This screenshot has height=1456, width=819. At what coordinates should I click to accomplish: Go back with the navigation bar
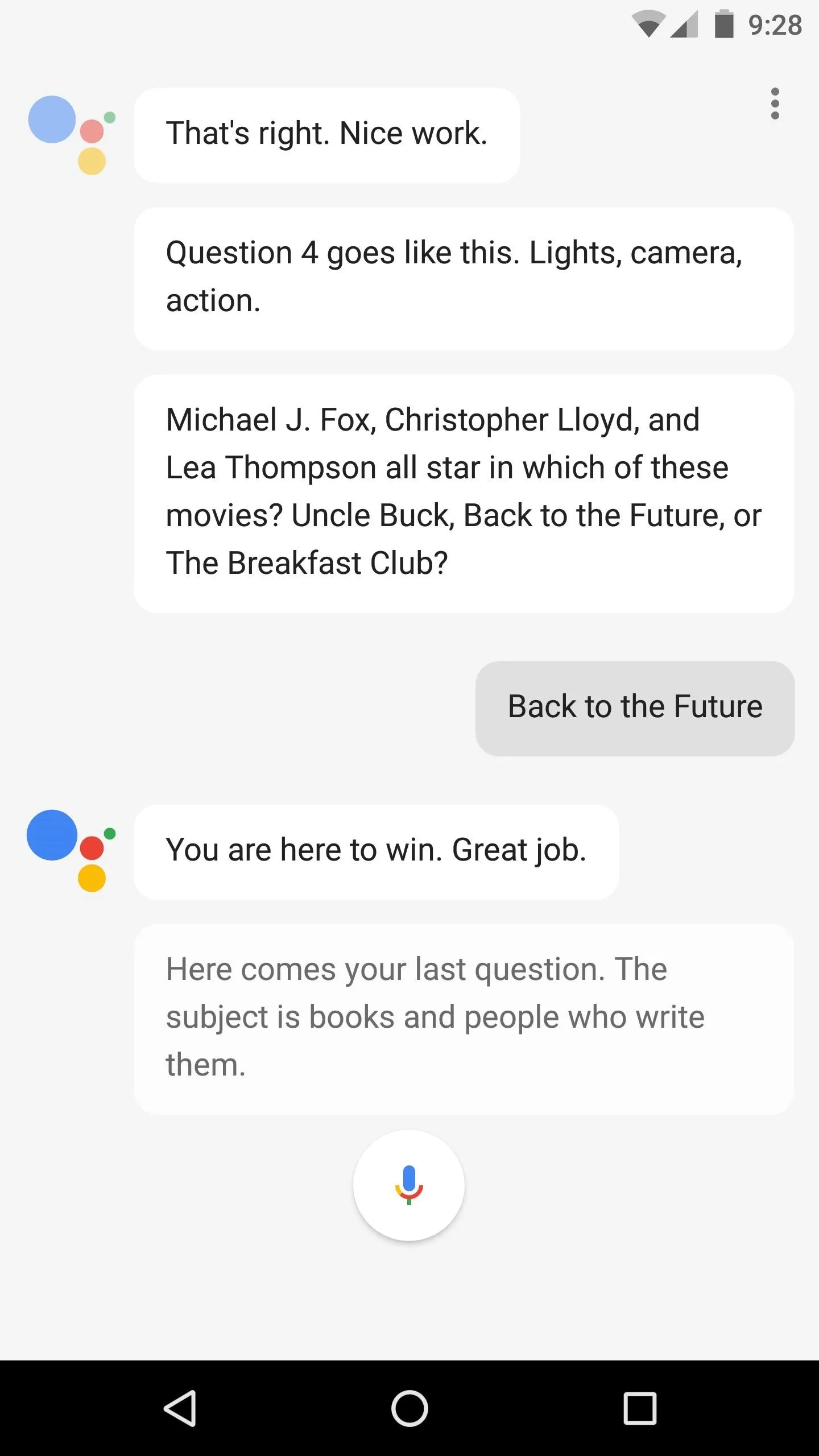point(180,1408)
